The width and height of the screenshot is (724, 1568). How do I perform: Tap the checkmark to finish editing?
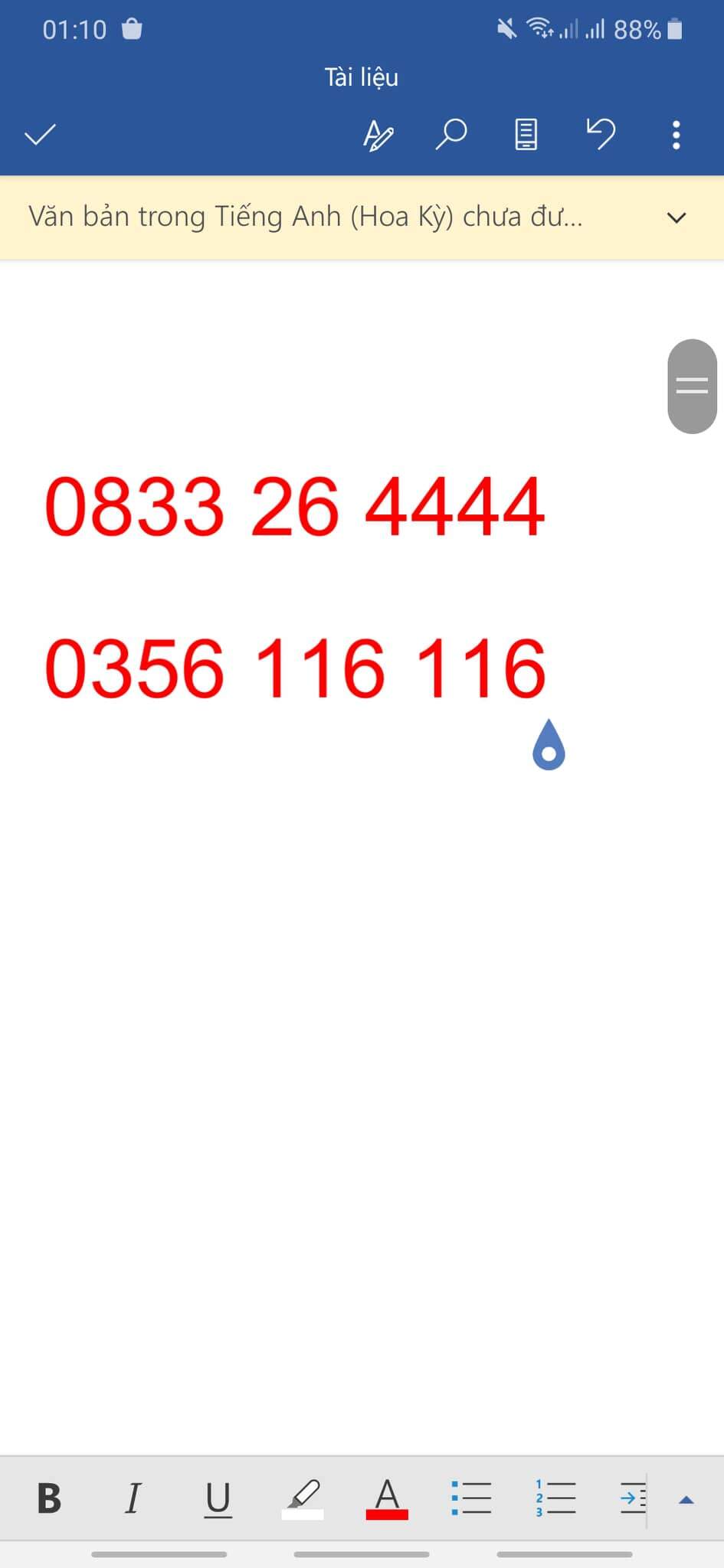click(x=41, y=135)
